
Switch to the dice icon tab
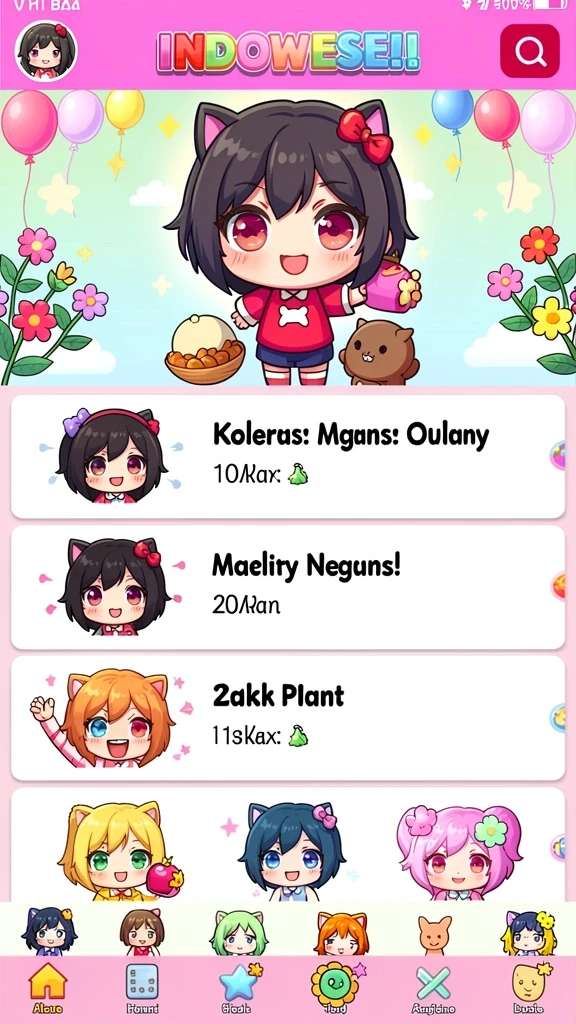(142, 987)
